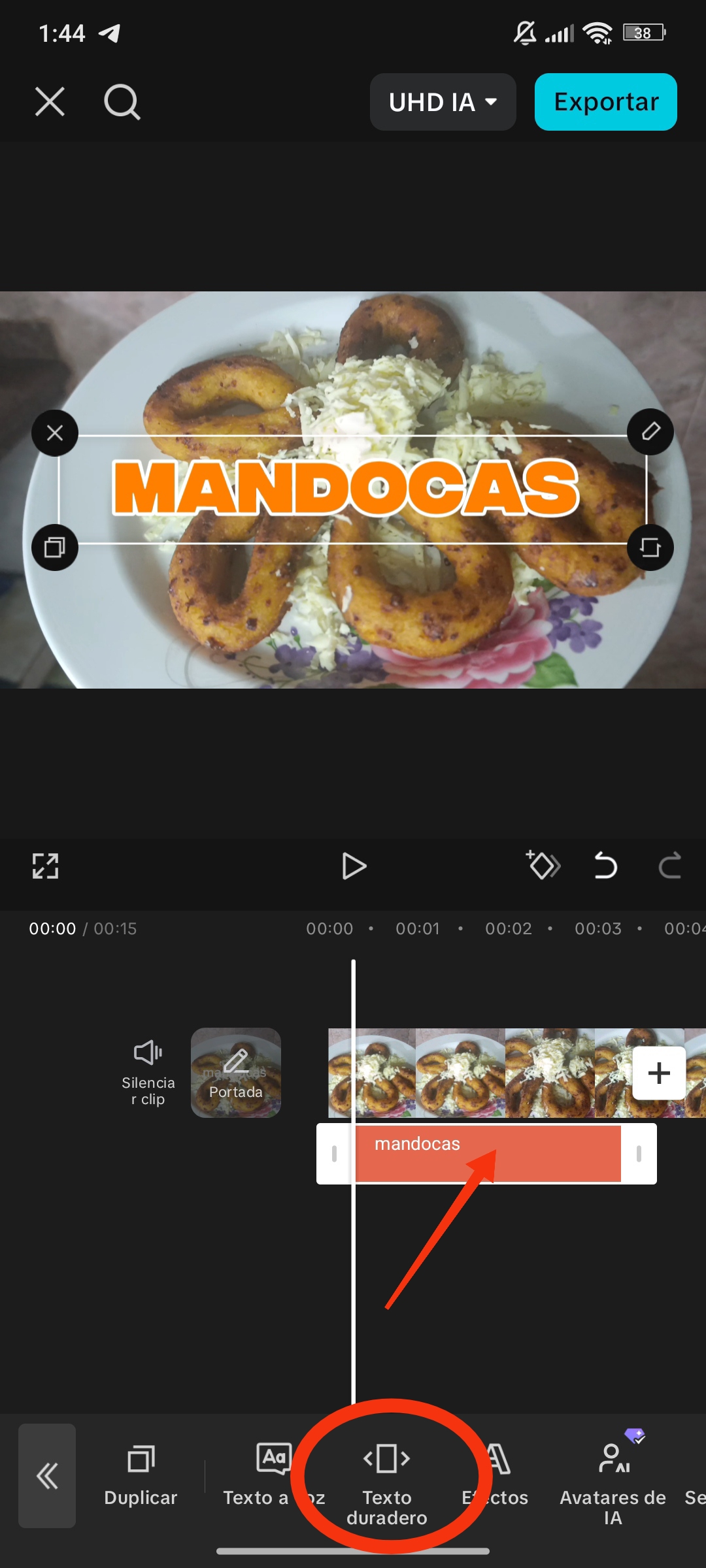Expand preview to fullscreen
706x1568 pixels.
pyautogui.click(x=46, y=866)
